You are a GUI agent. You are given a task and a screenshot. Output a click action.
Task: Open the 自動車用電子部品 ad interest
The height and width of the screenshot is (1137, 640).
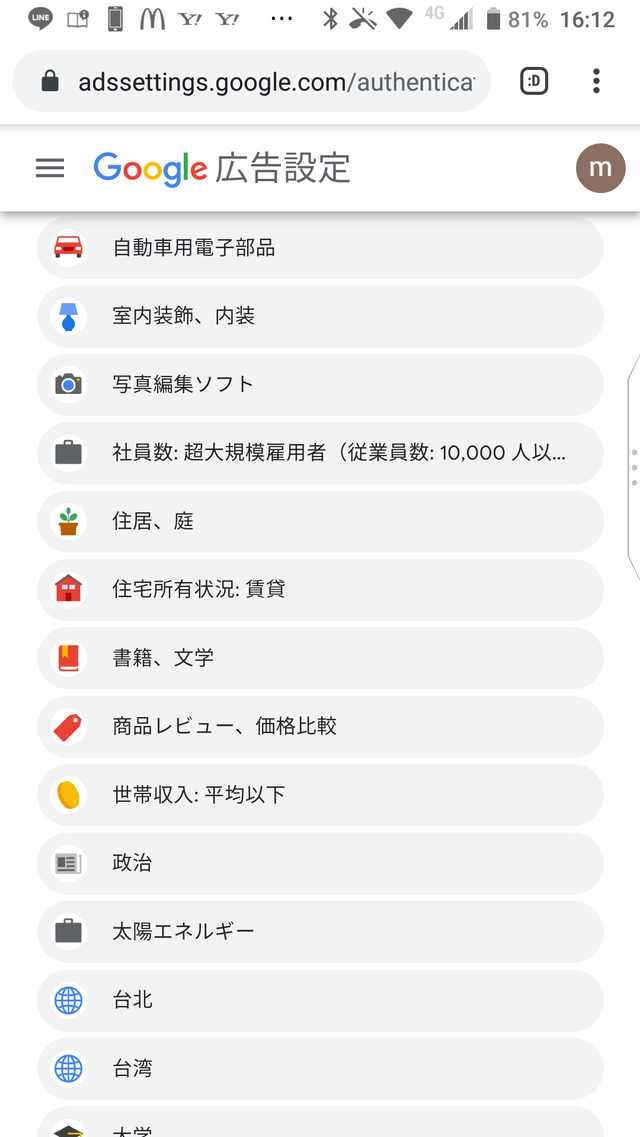(x=320, y=248)
